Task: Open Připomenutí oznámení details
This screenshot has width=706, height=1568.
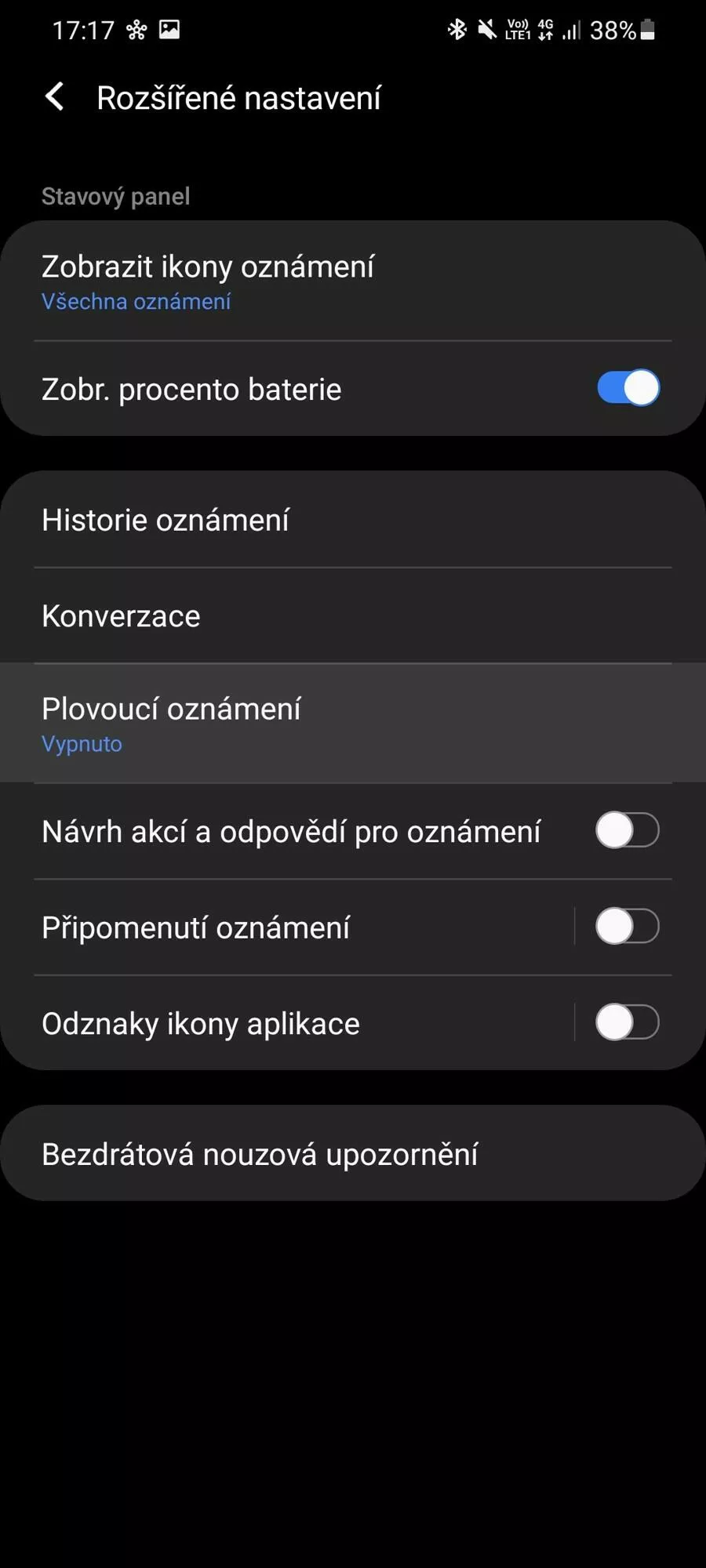Action: click(287, 927)
